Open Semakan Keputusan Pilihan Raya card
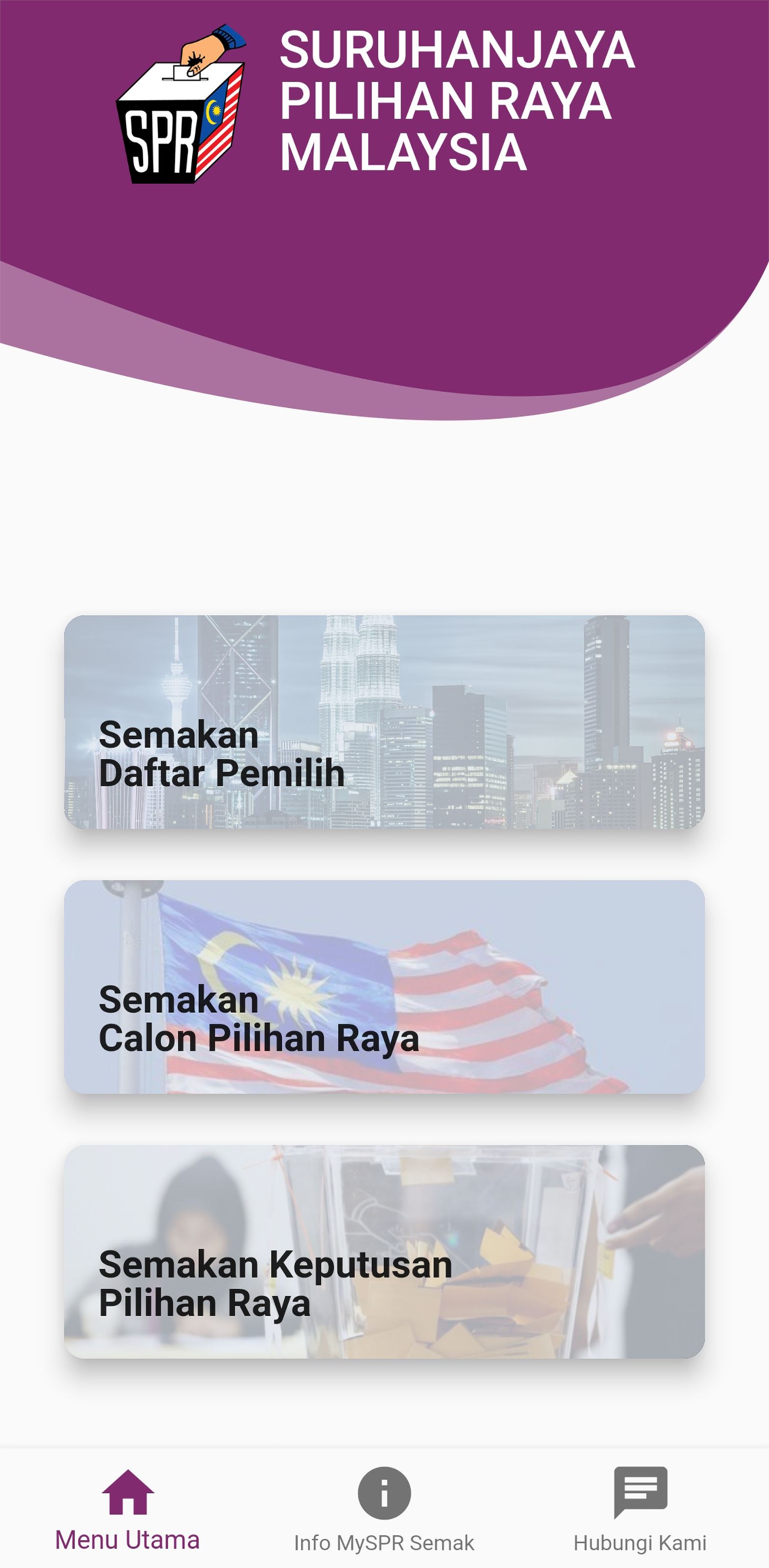The height and width of the screenshot is (1568, 769). click(x=384, y=1251)
